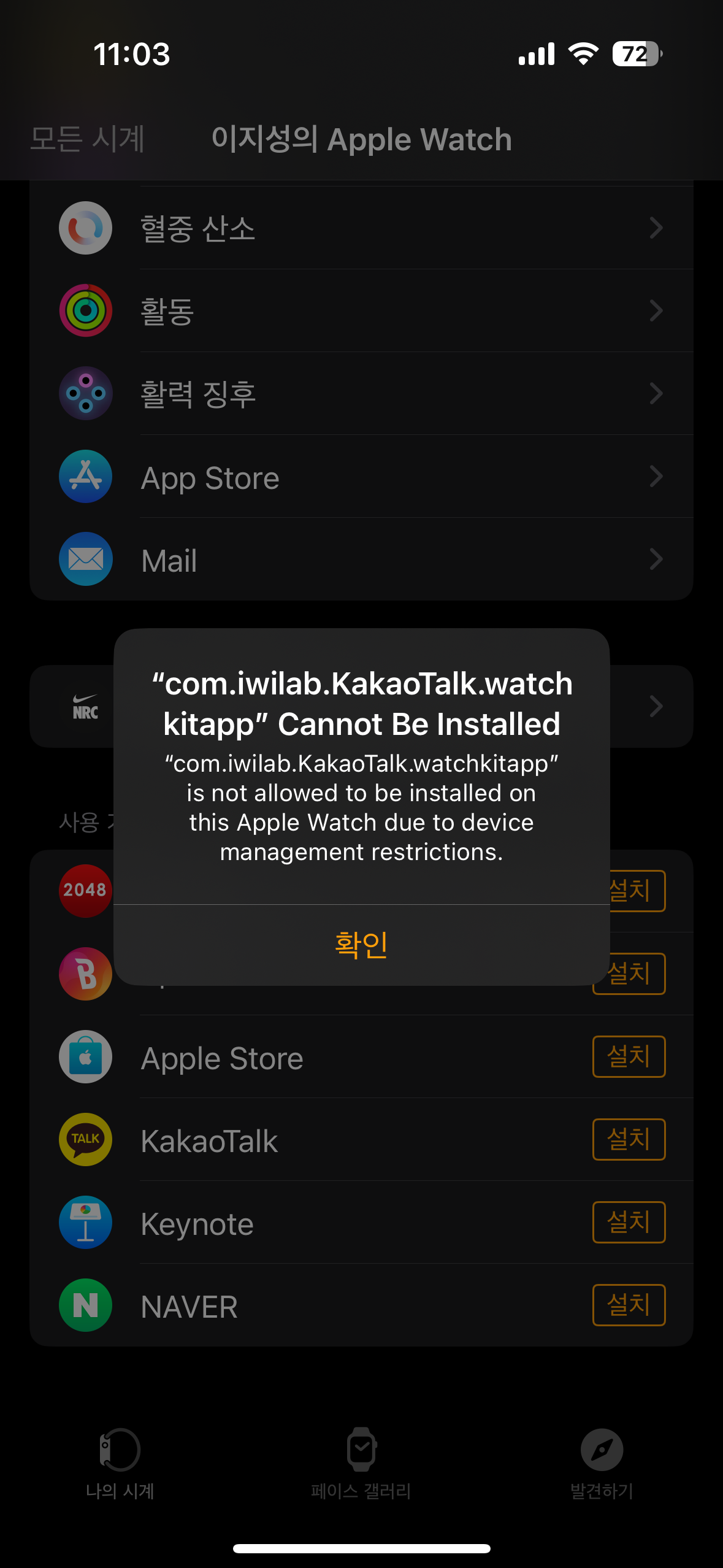Switch to the 발견하기 tab

click(x=602, y=1463)
